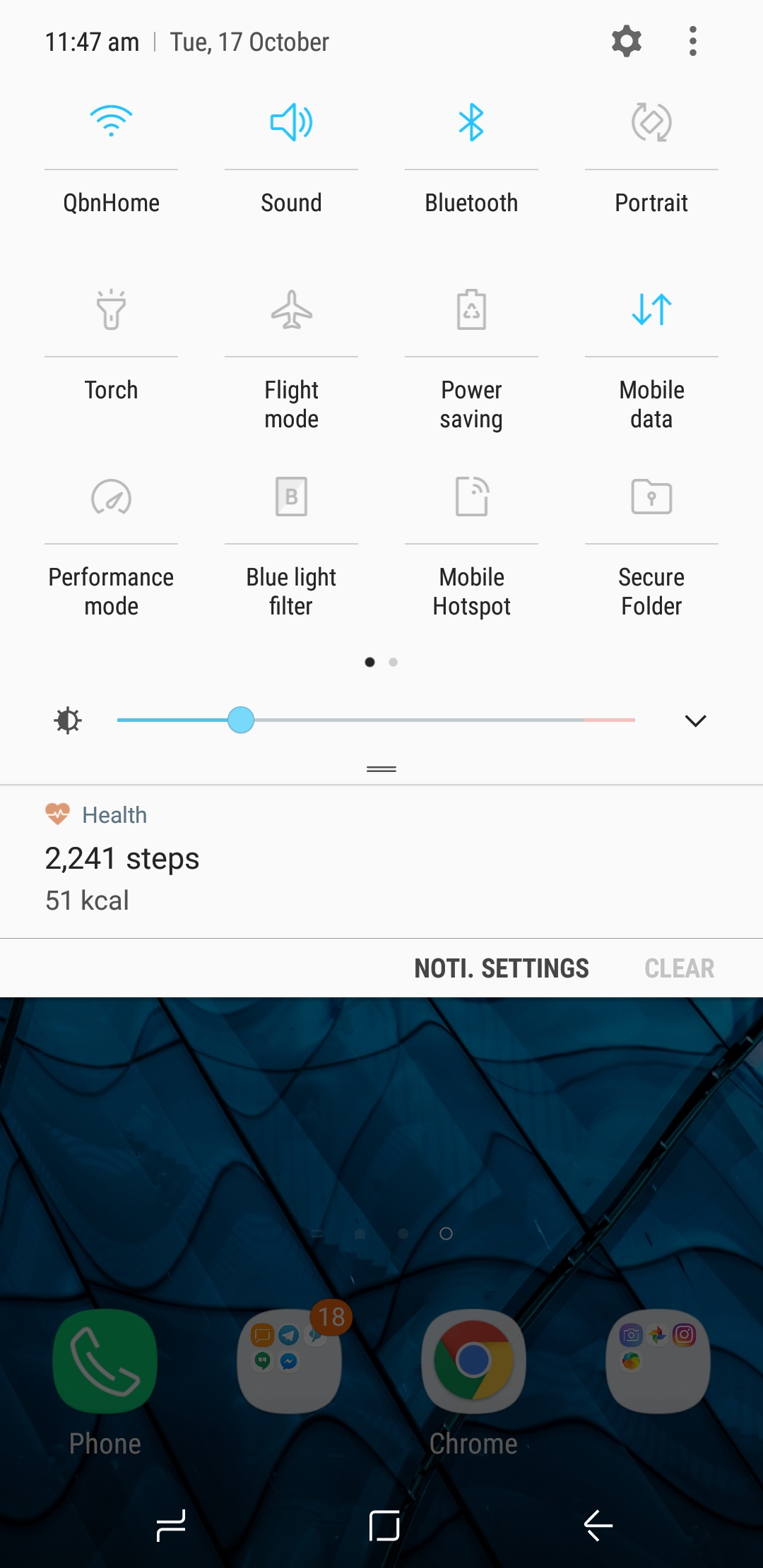The height and width of the screenshot is (1568, 763).
Task: Open settings via the gear icon
Action: tap(627, 42)
